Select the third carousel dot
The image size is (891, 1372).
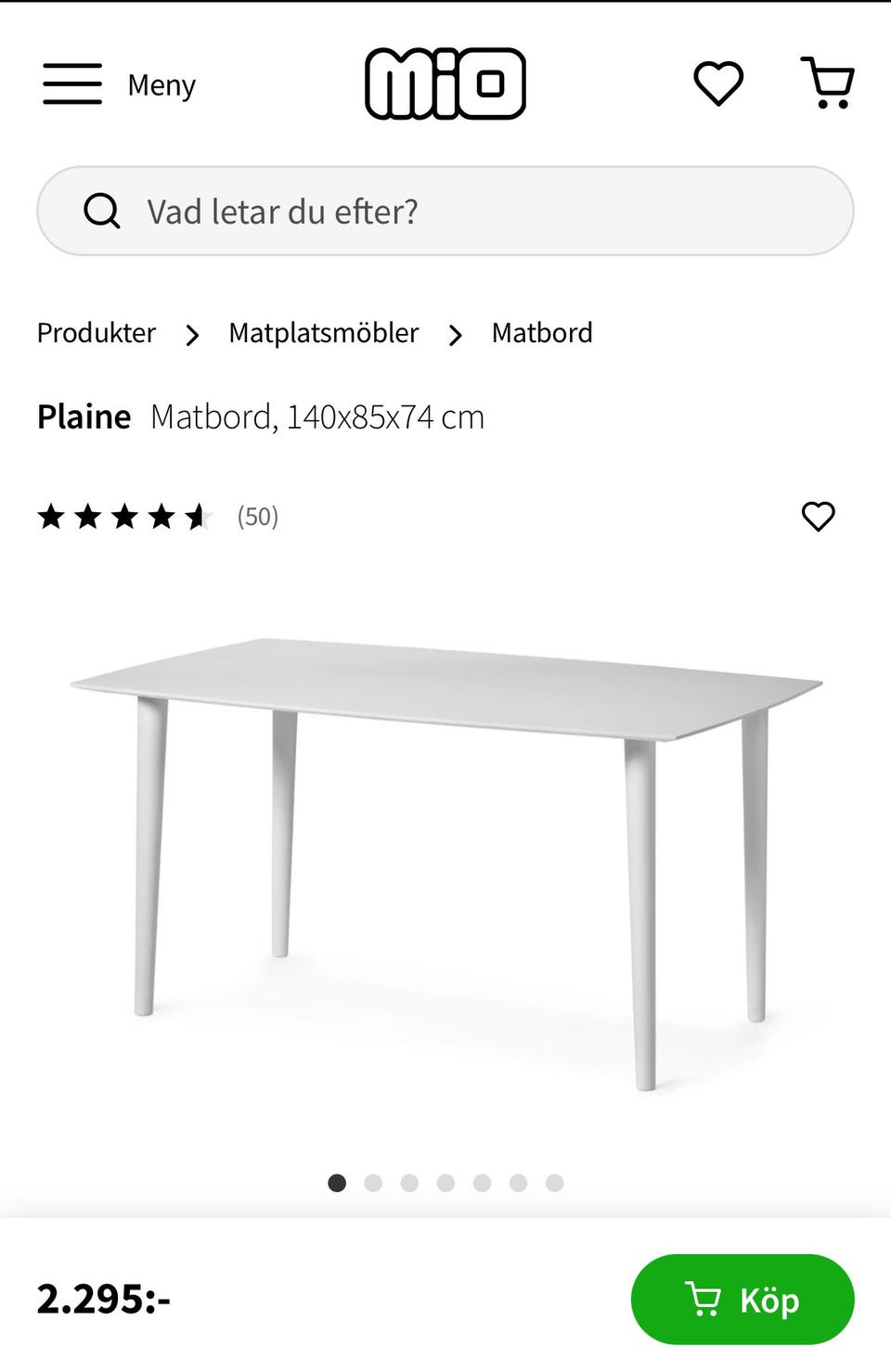pyautogui.click(x=409, y=1183)
